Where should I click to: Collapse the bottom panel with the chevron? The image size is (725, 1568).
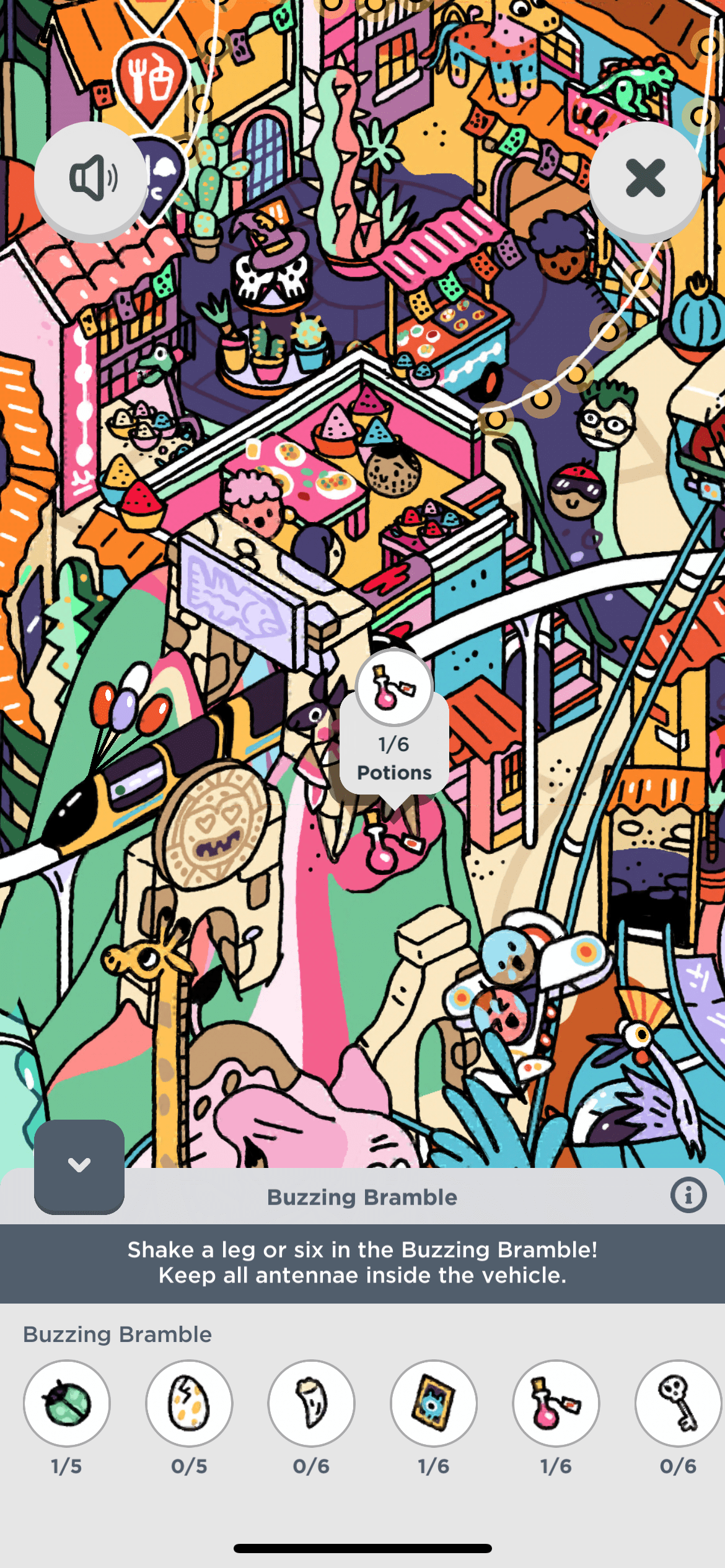click(x=79, y=1165)
